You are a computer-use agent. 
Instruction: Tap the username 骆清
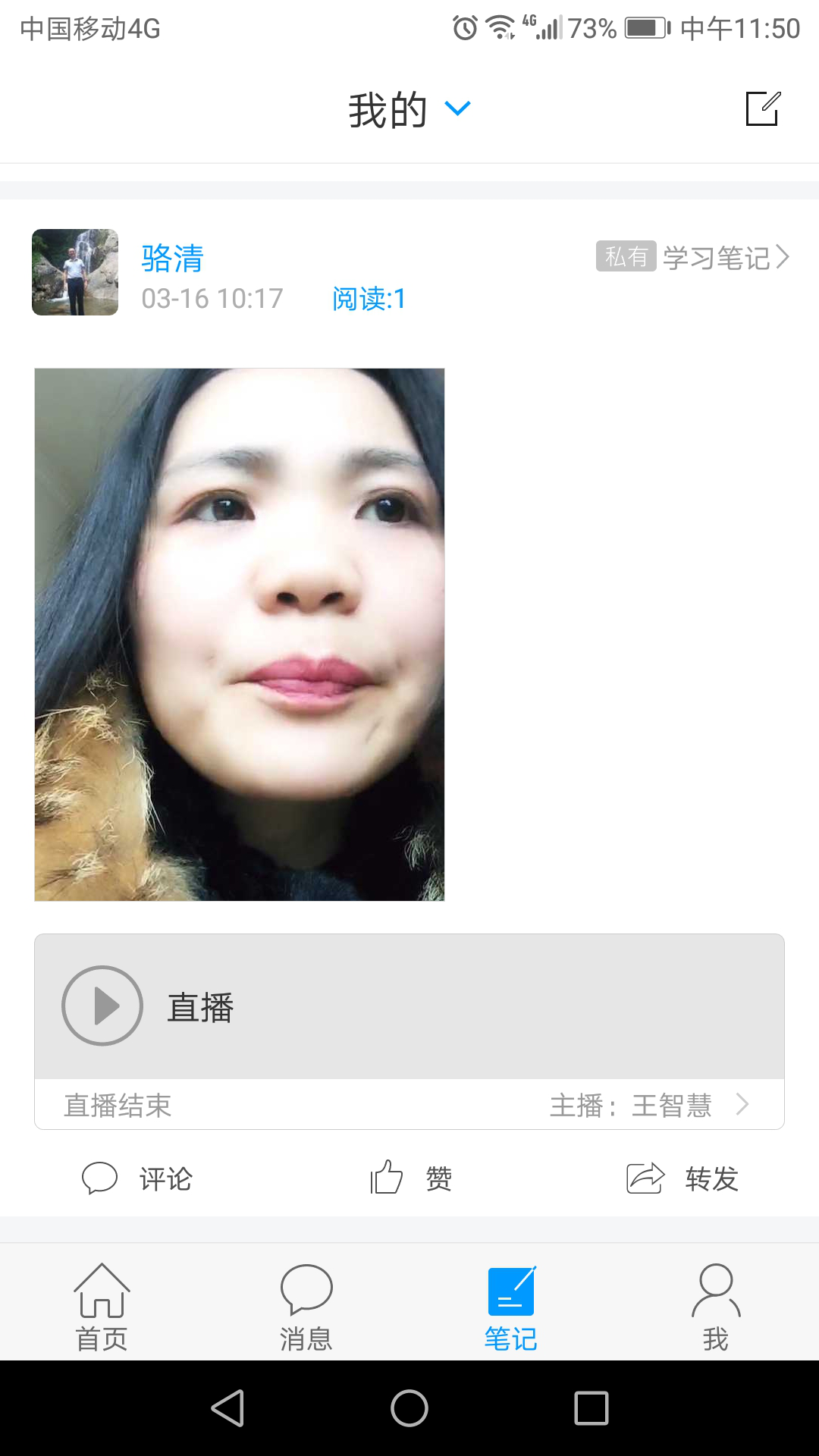click(173, 259)
